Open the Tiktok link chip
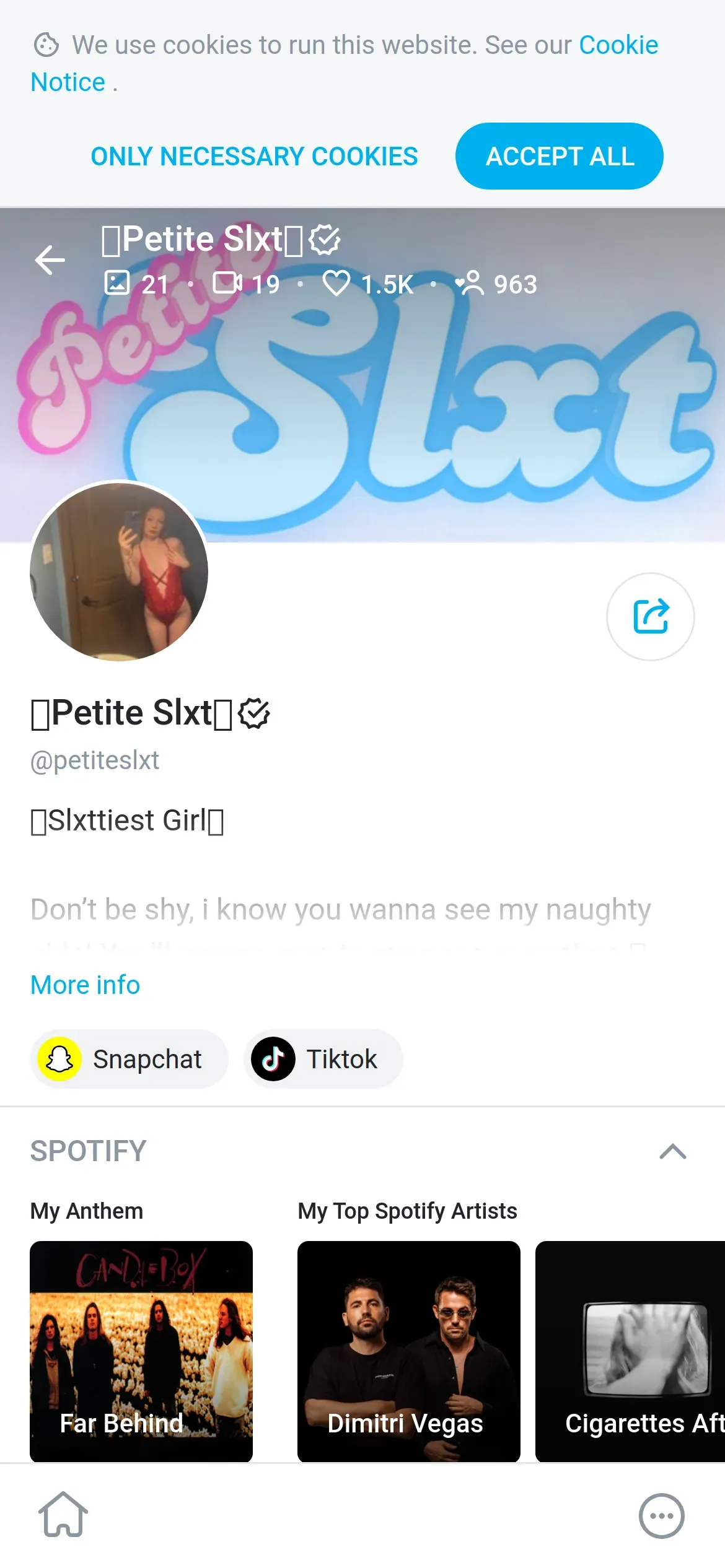The image size is (725, 1568). click(x=323, y=1059)
